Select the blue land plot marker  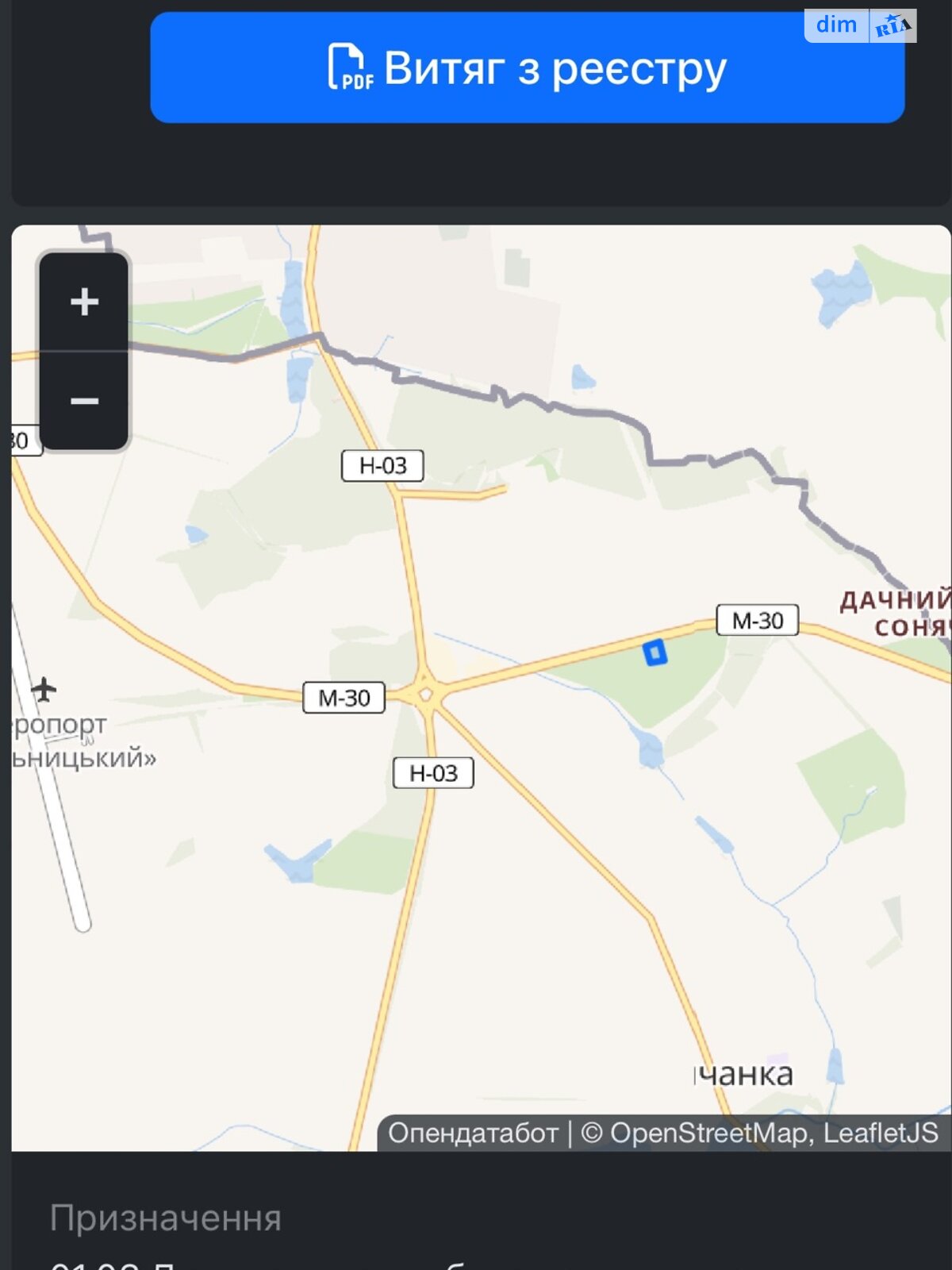[654, 652]
